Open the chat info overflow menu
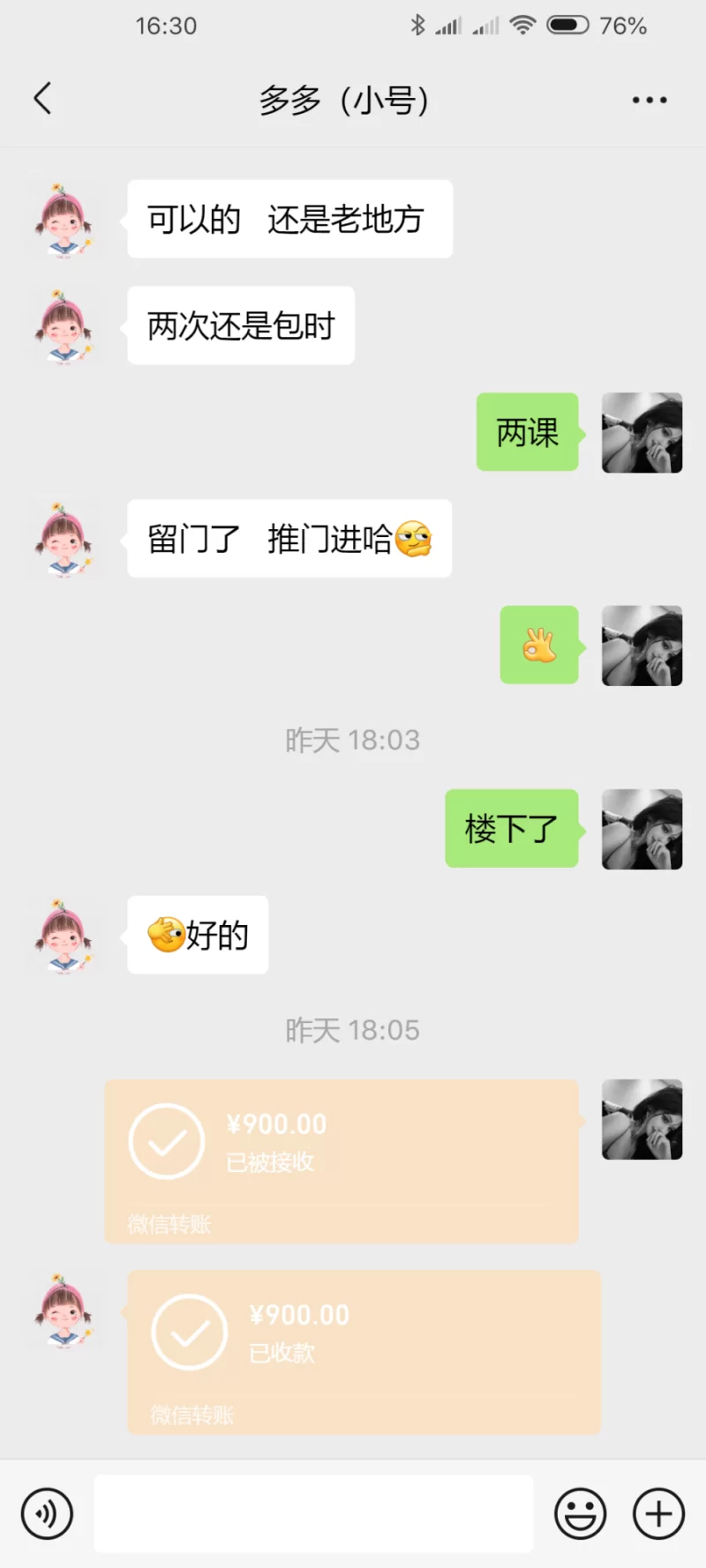This screenshot has width=706, height=1568. click(649, 100)
